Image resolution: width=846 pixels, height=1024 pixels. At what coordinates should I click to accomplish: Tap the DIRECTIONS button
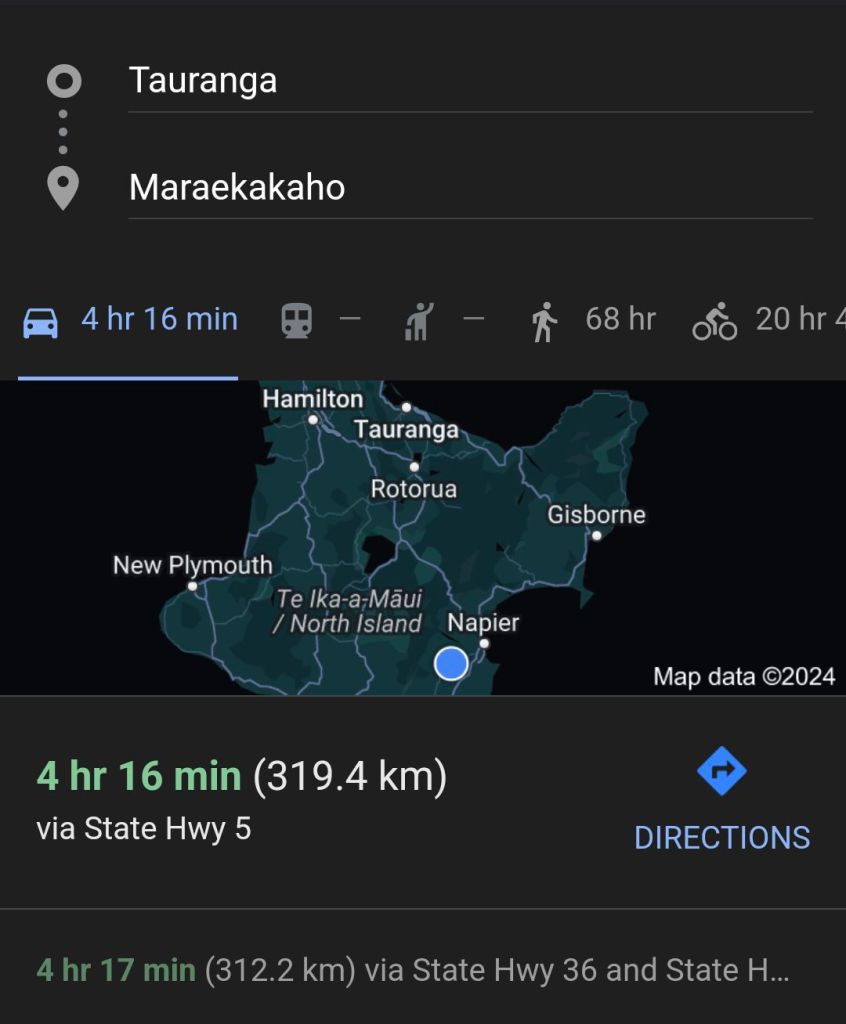point(722,802)
